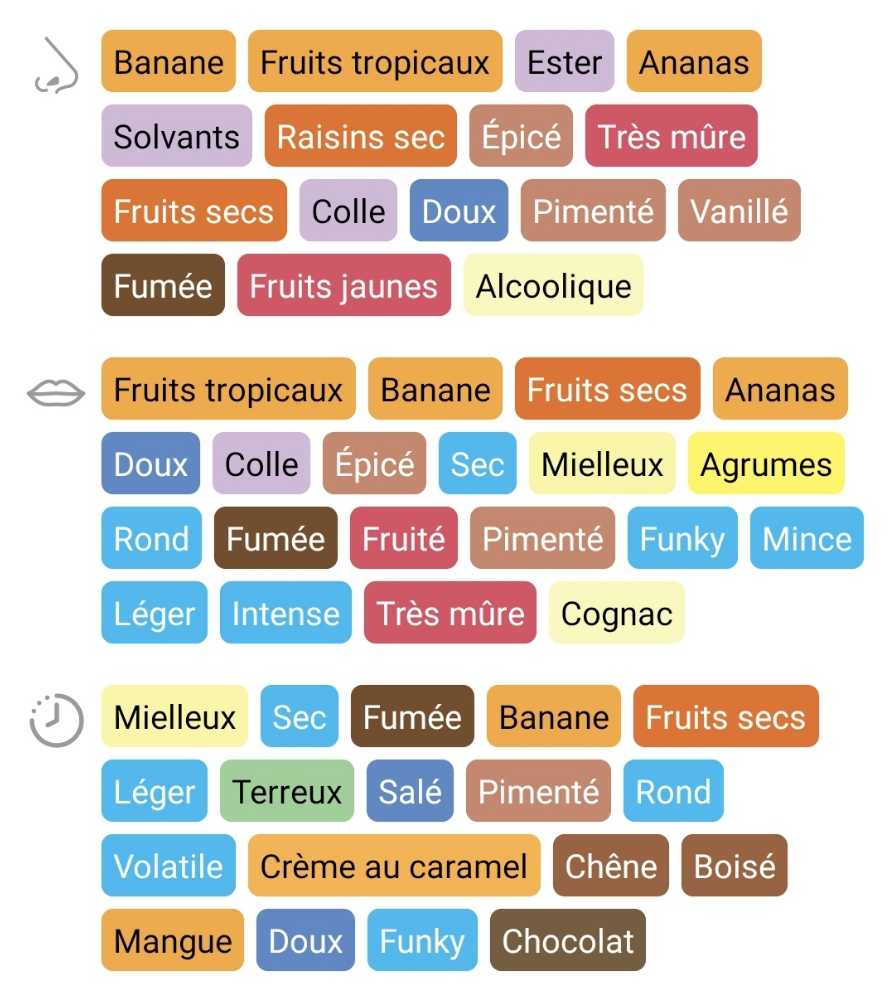Screen dimensions: 894x1000
Task: Tap the Salé chip
Action: 410,792
